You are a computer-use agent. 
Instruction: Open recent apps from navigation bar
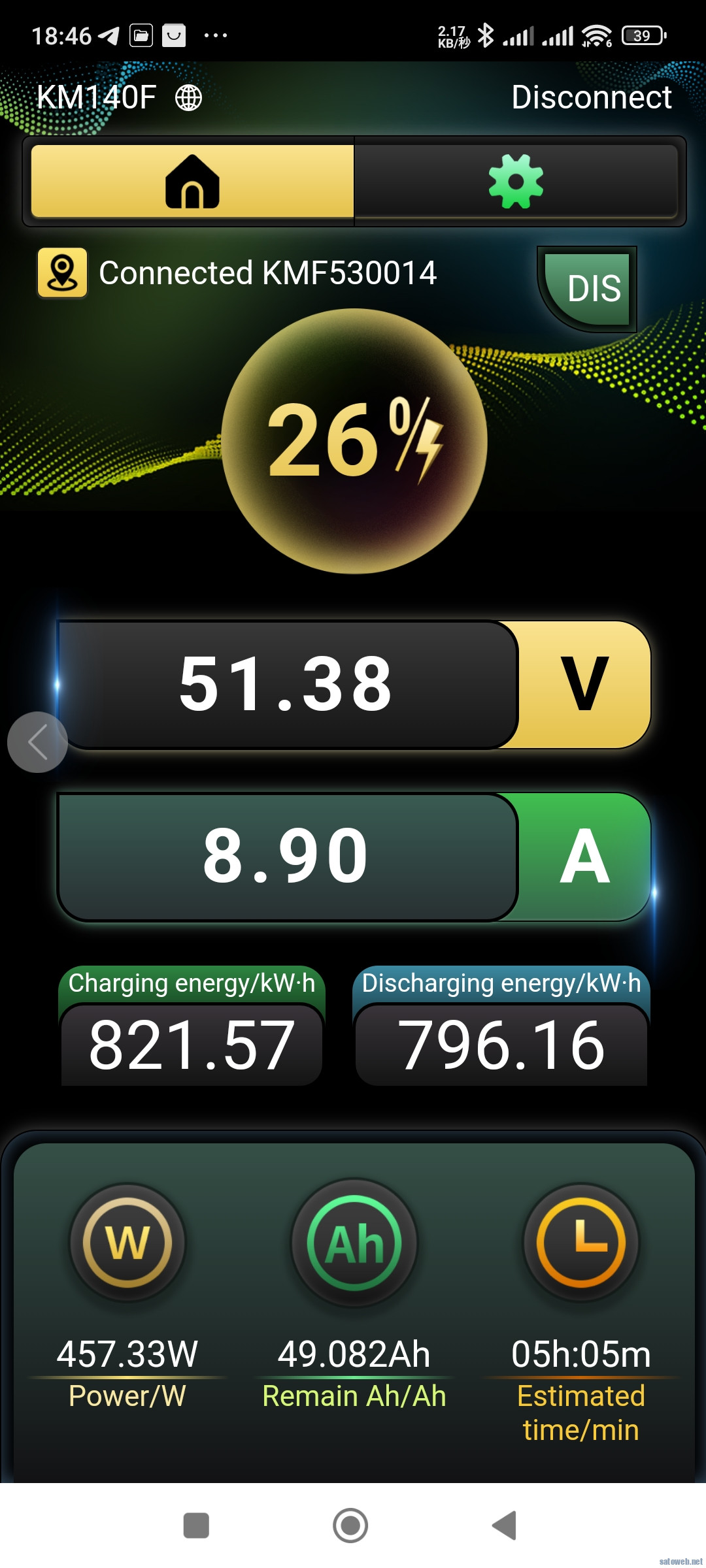click(x=196, y=1526)
